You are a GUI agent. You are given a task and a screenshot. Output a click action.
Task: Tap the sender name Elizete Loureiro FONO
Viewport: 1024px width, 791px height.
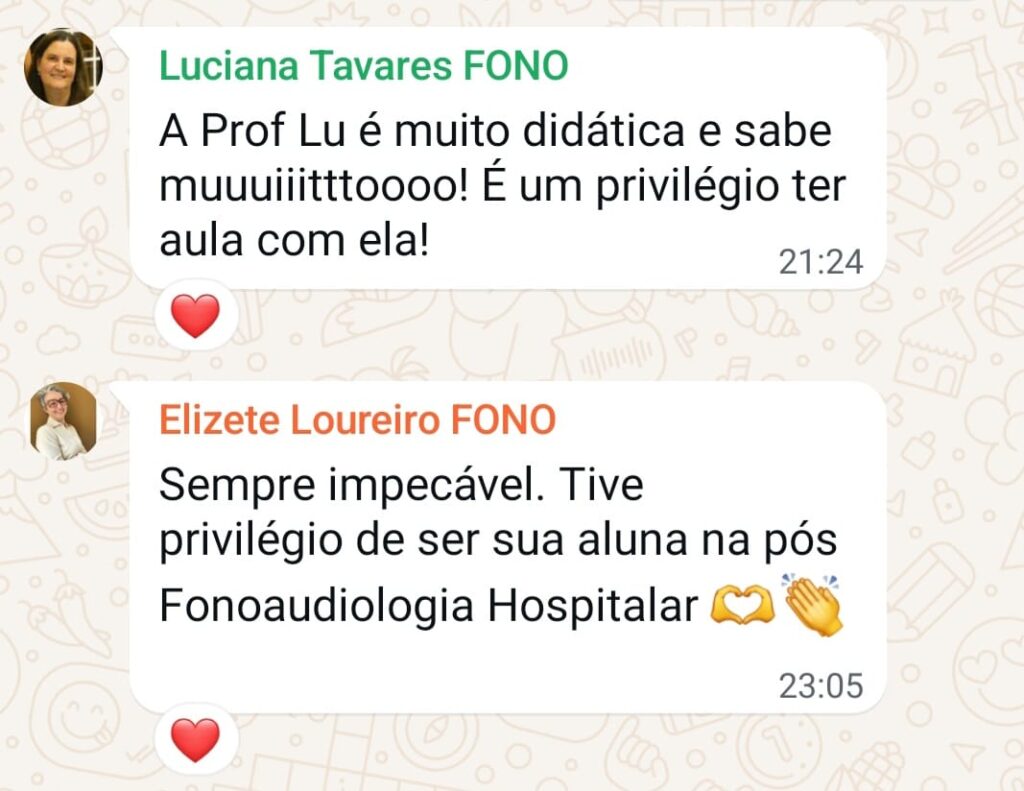coord(357,421)
